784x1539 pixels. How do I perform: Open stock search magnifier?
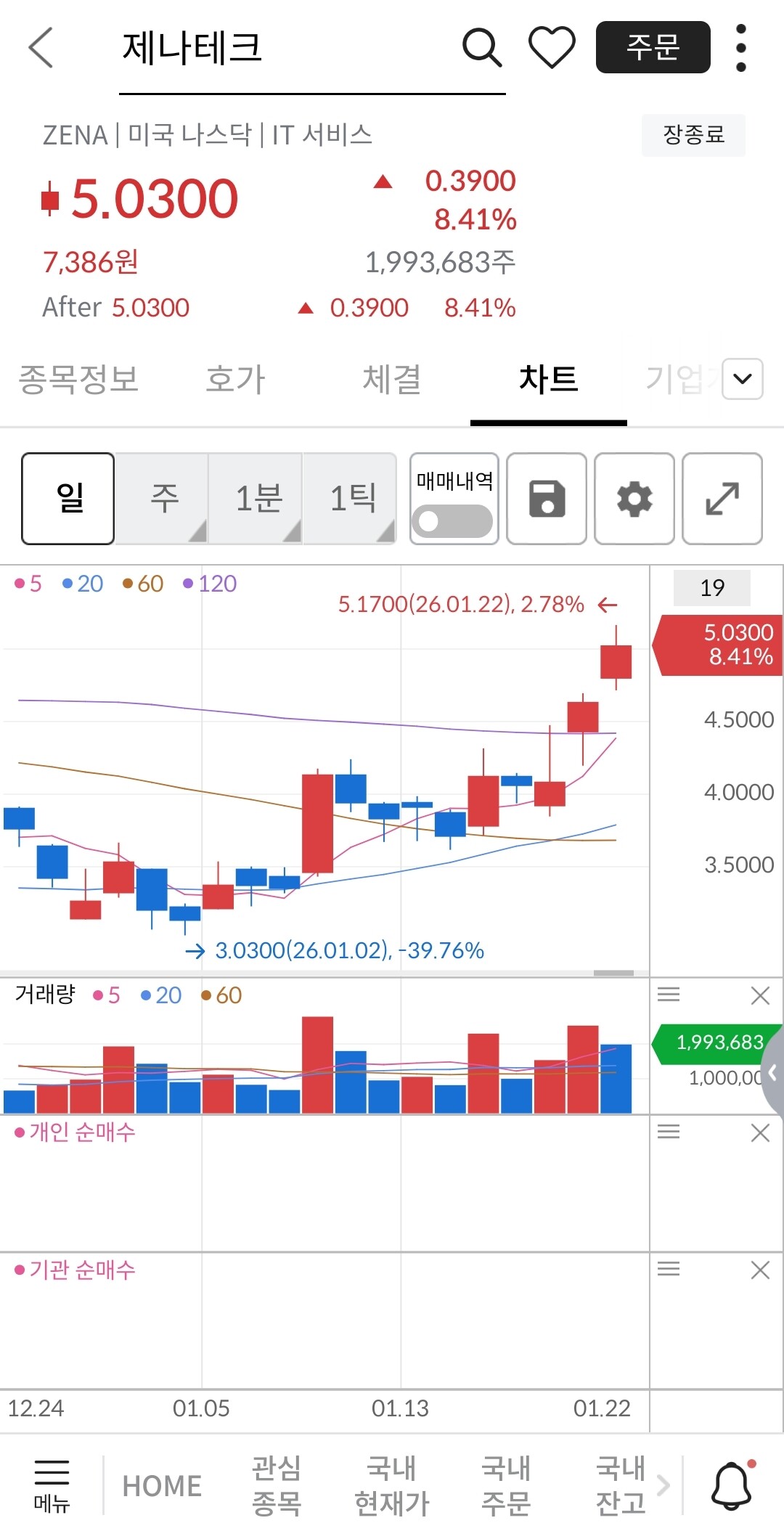click(x=482, y=48)
